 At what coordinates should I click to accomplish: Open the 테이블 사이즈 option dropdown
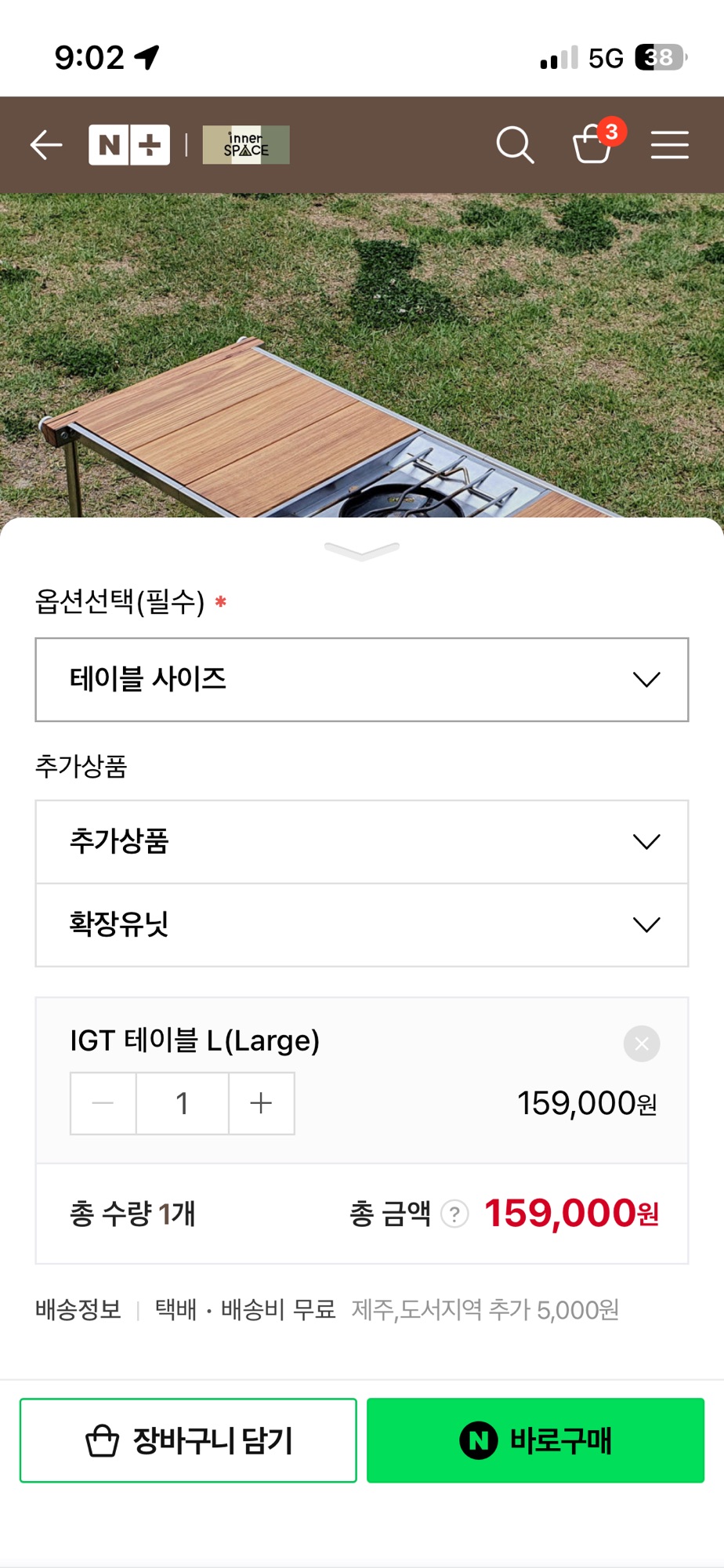pos(362,680)
